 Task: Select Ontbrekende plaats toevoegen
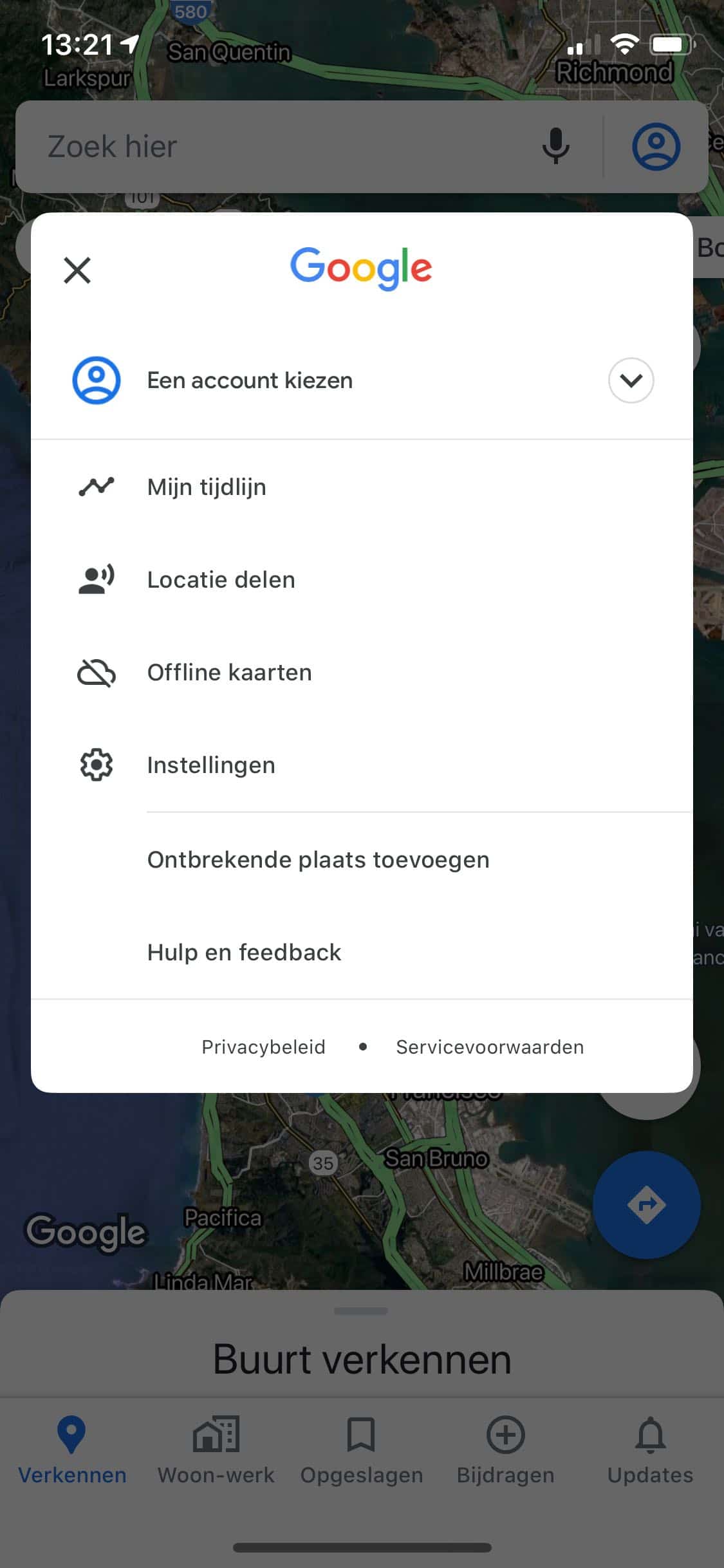coord(362,860)
